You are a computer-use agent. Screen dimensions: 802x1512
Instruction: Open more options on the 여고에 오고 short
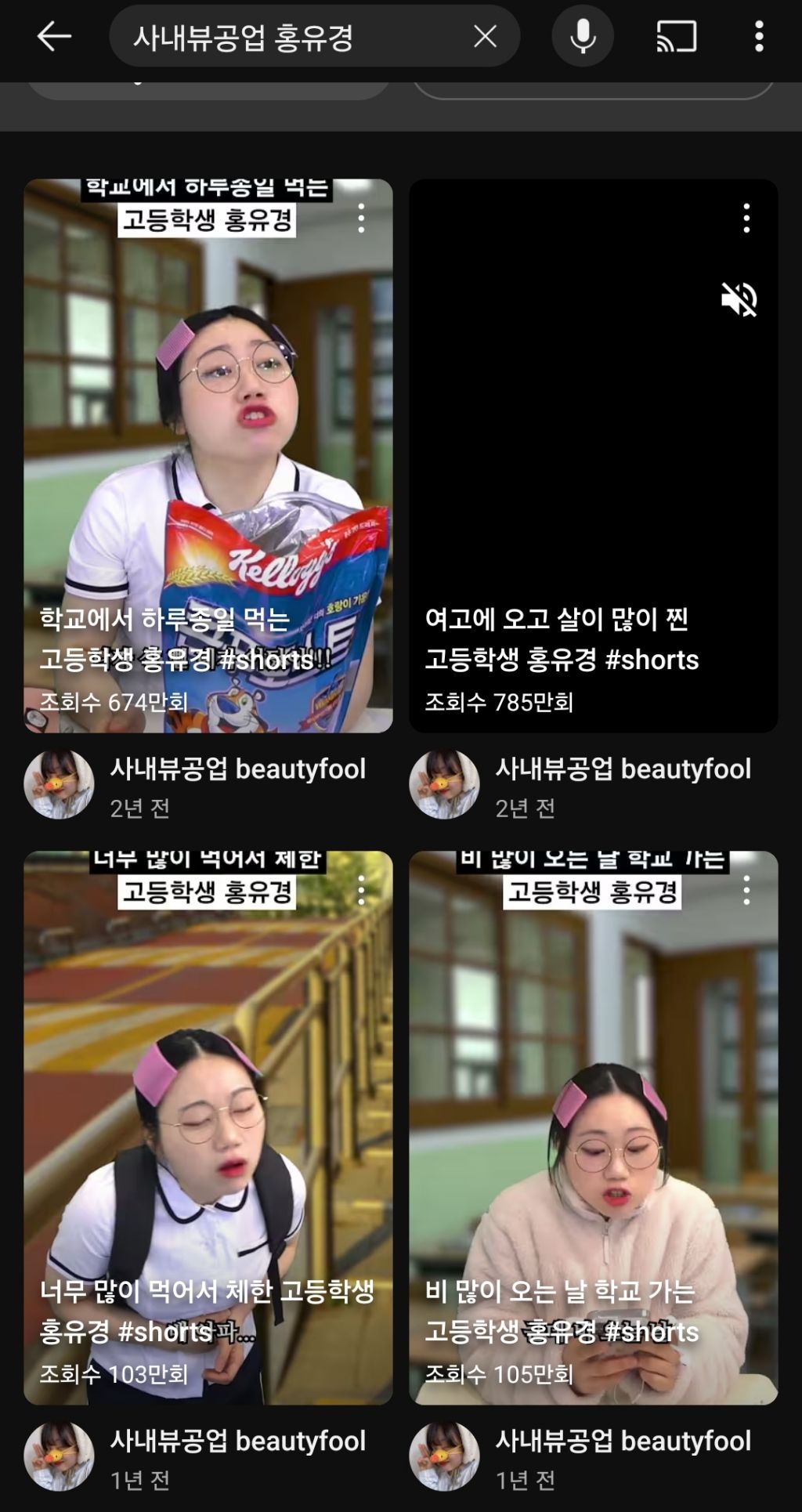(746, 218)
